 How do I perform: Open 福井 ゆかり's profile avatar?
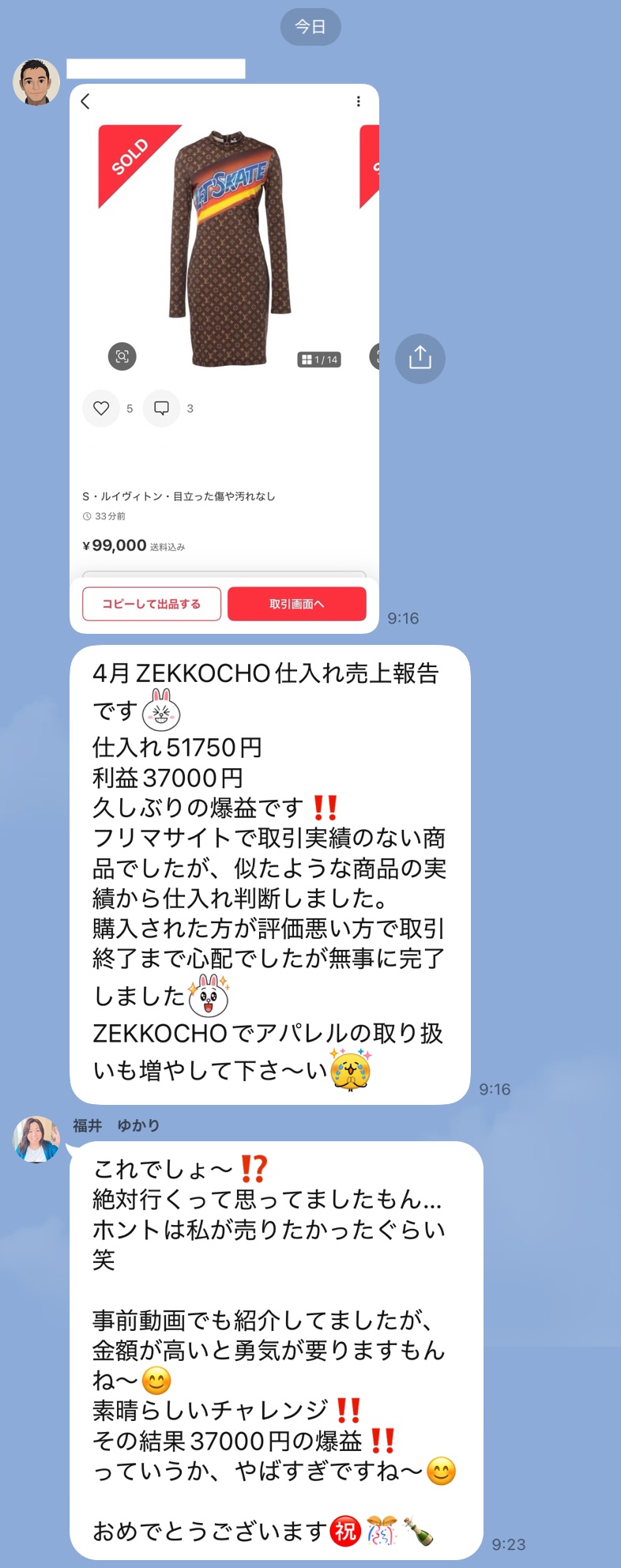pyautogui.click(x=36, y=1139)
